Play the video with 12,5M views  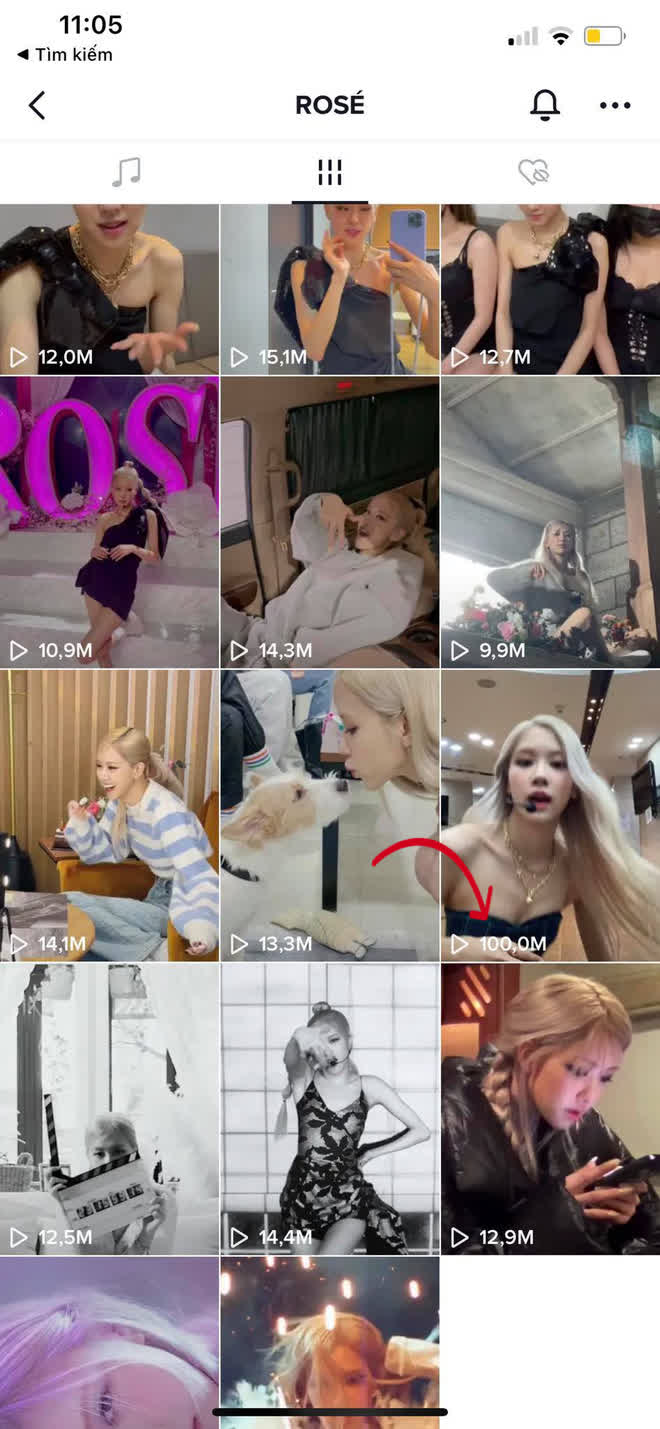tap(109, 1108)
